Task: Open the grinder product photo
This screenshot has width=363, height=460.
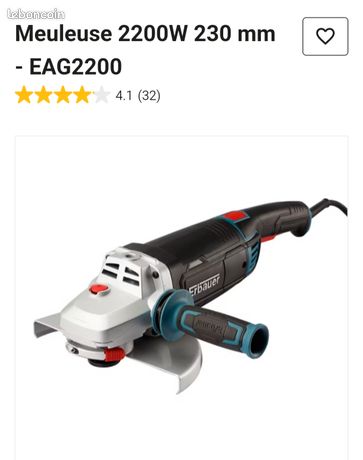Action: (x=191, y=296)
